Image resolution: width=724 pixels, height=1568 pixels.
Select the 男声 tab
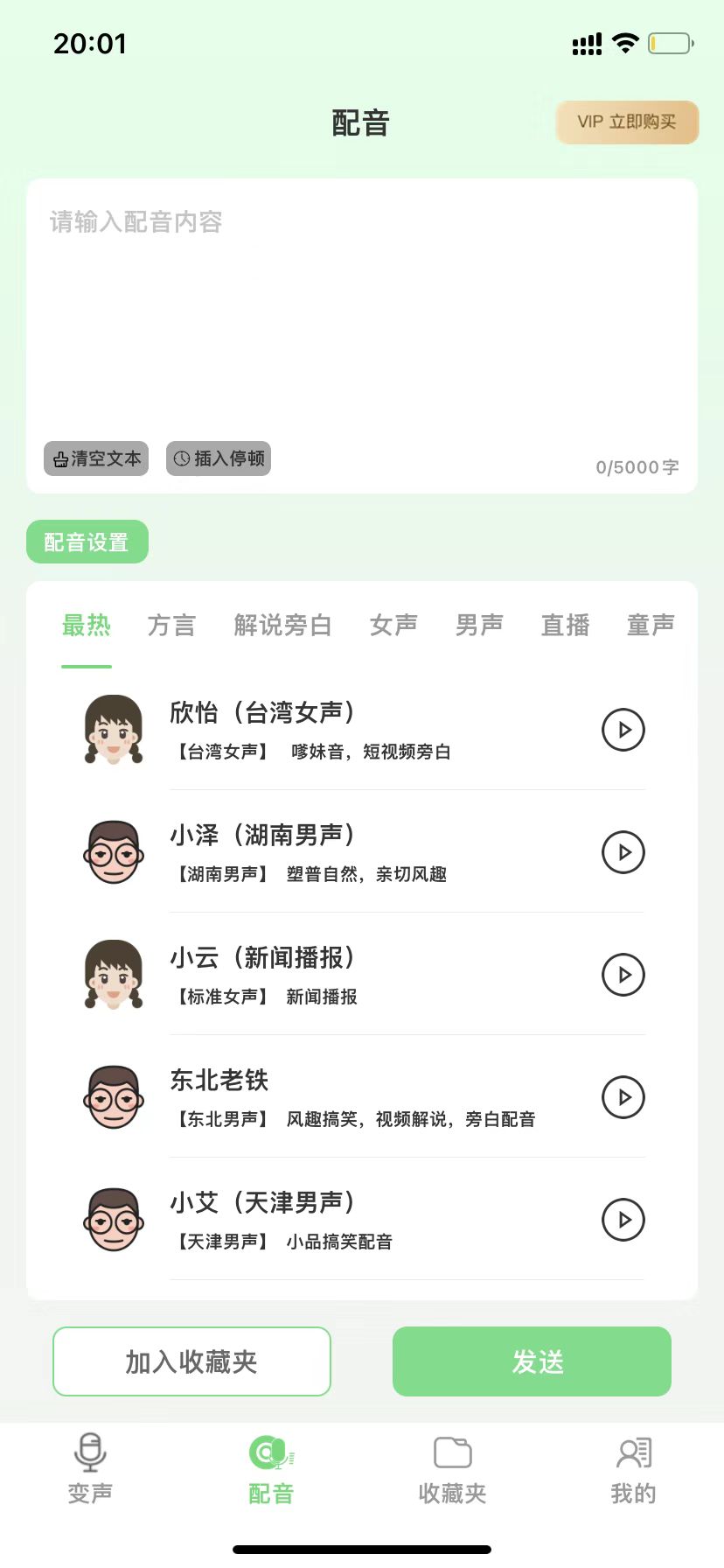(x=479, y=625)
